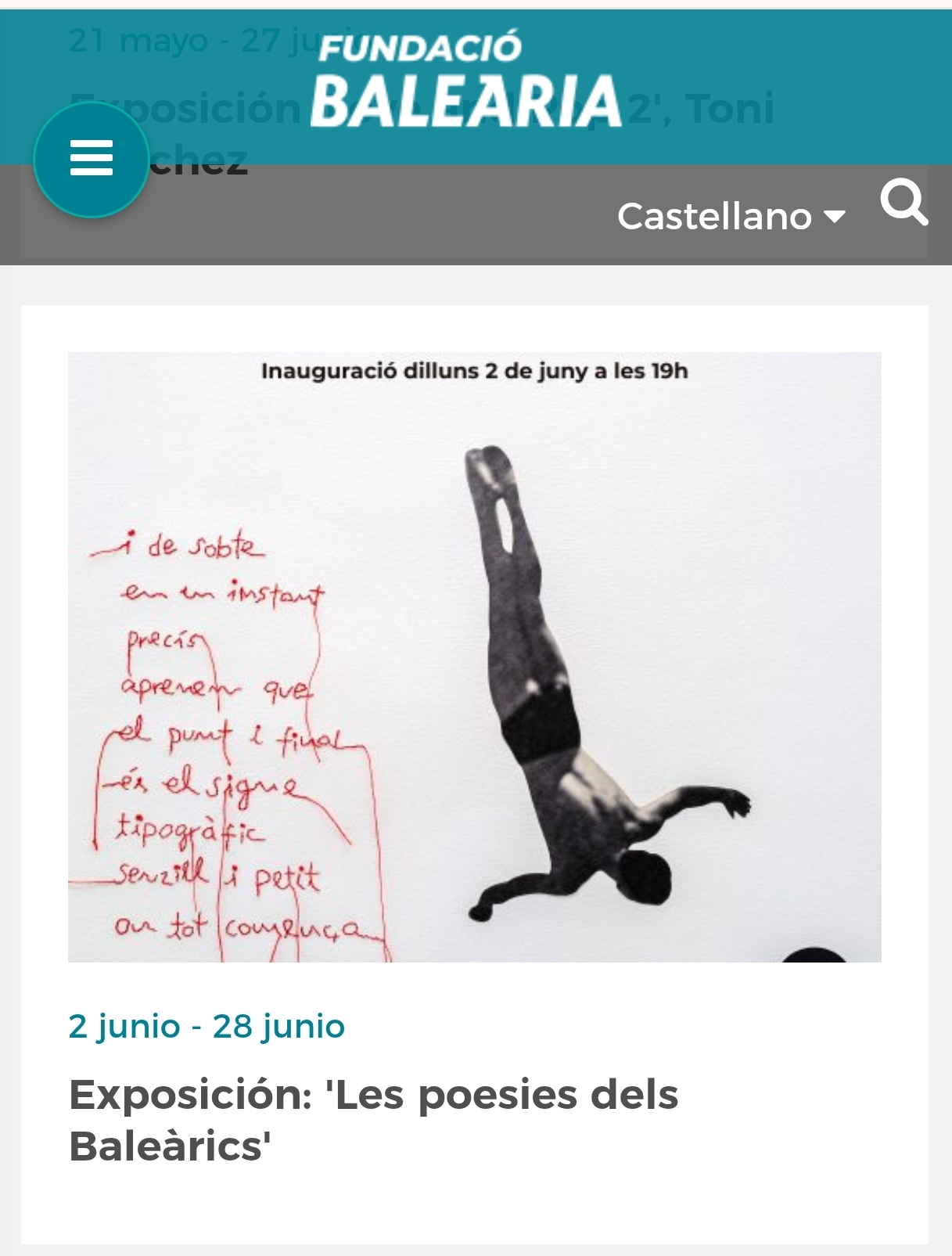The height and width of the screenshot is (1256, 952).
Task: Open the 'Exposición: Les poesies dels Baleàrics' title link
Action: [373, 1119]
